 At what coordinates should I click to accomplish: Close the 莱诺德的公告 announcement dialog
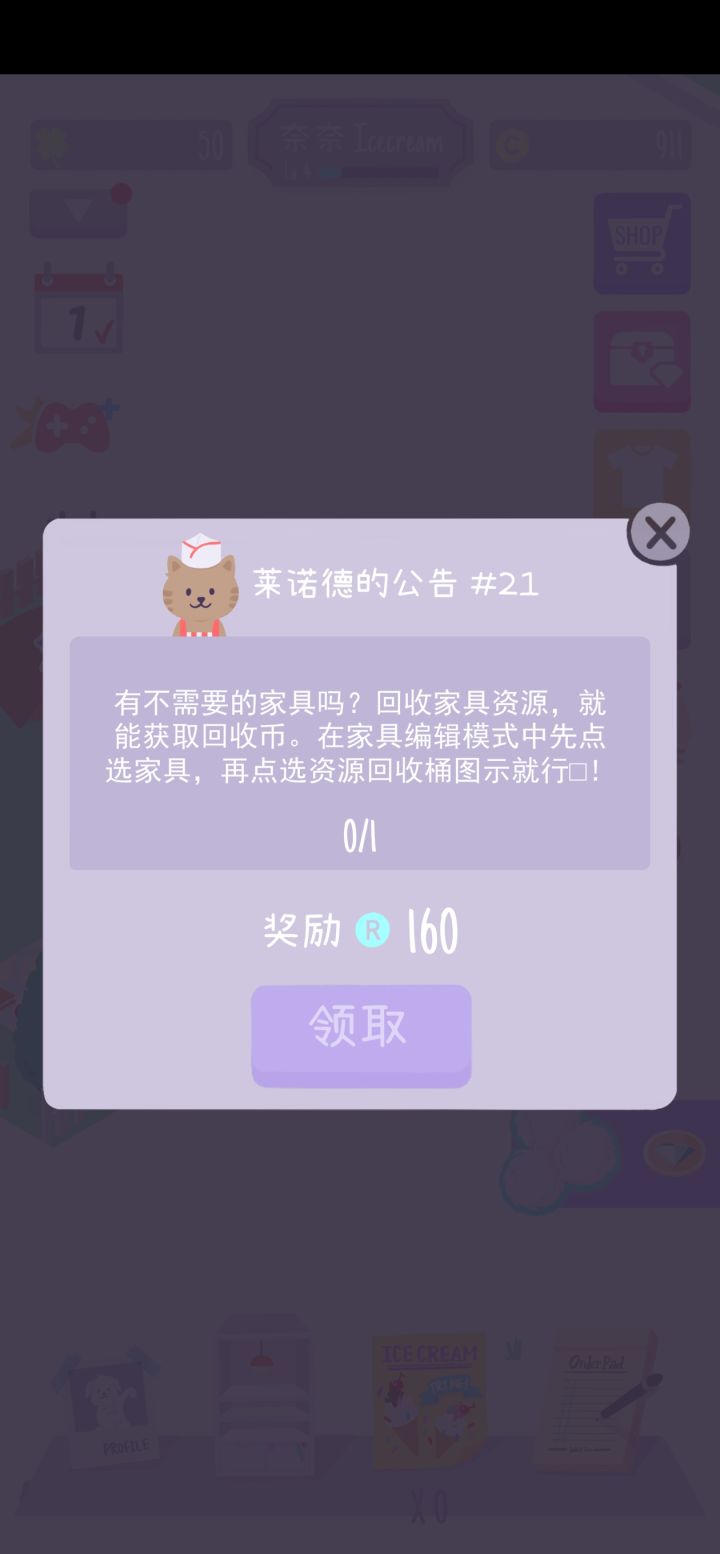click(x=660, y=532)
